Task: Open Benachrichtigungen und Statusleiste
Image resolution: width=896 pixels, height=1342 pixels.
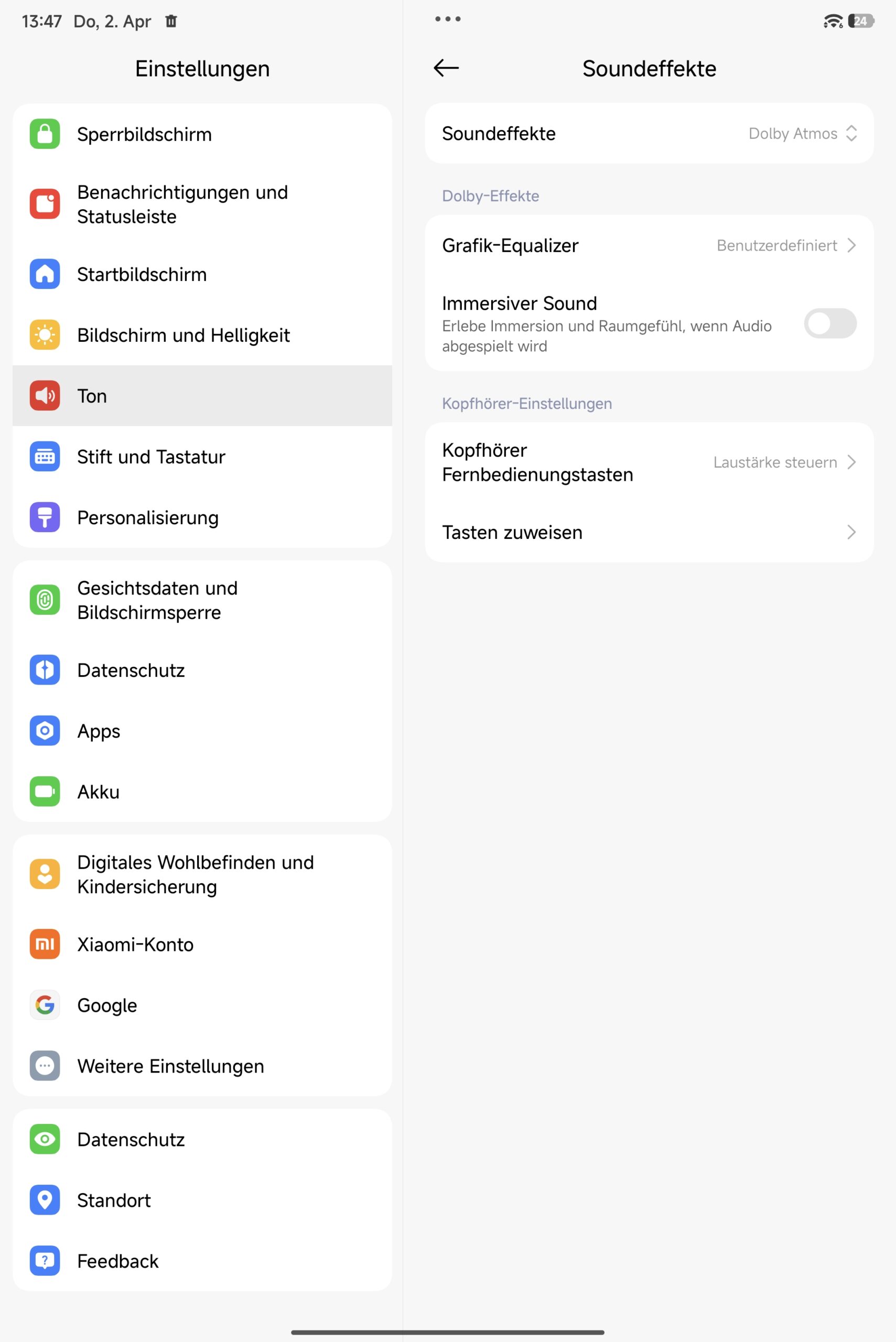Action: coord(202,204)
